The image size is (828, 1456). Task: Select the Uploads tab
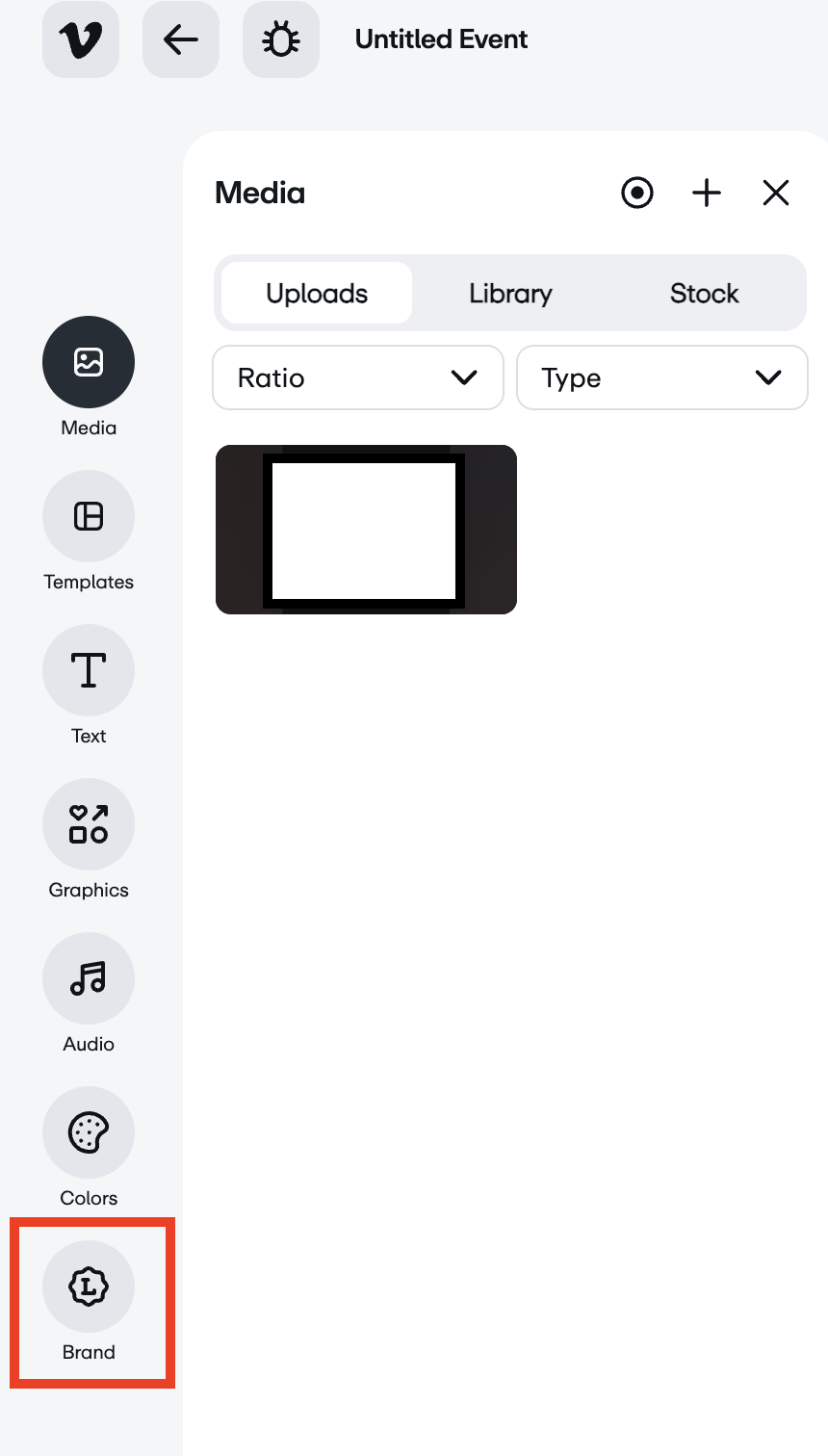(317, 293)
